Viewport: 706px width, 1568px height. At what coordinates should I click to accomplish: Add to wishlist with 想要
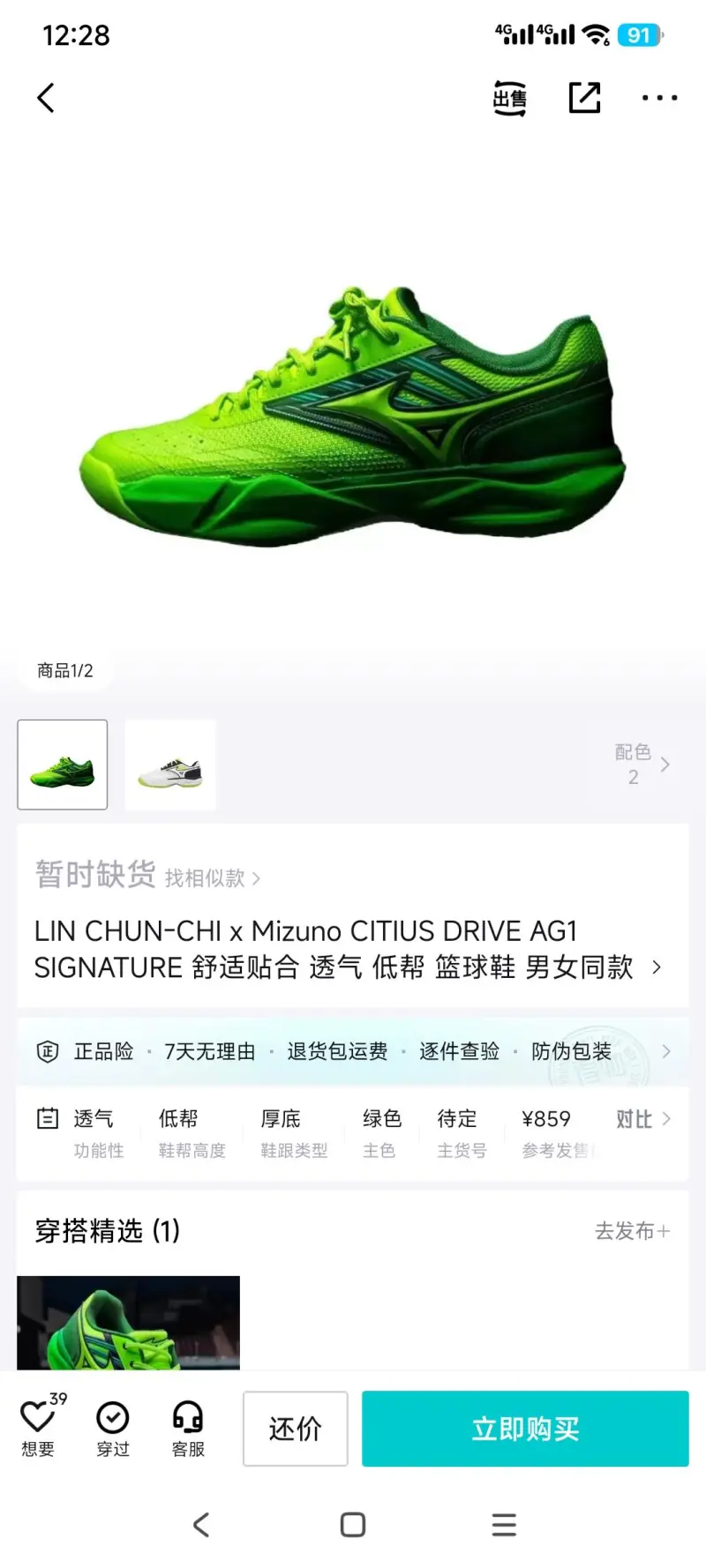[x=38, y=1428]
